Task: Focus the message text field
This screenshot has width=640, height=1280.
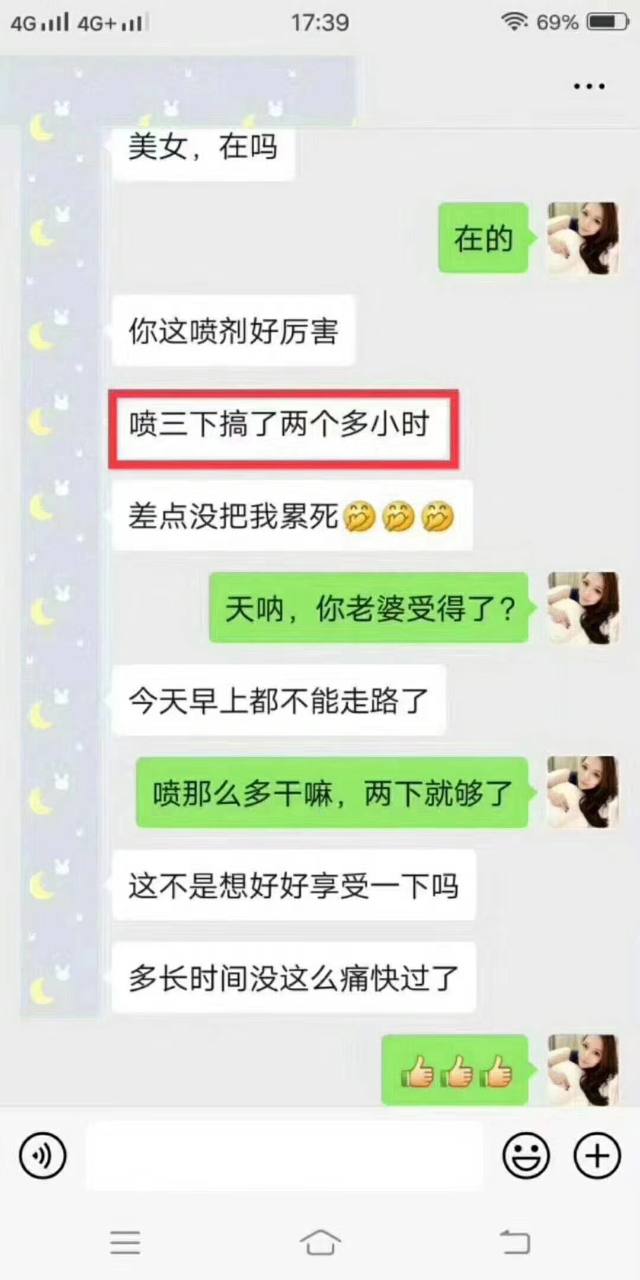Action: click(x=283, y=1157)
